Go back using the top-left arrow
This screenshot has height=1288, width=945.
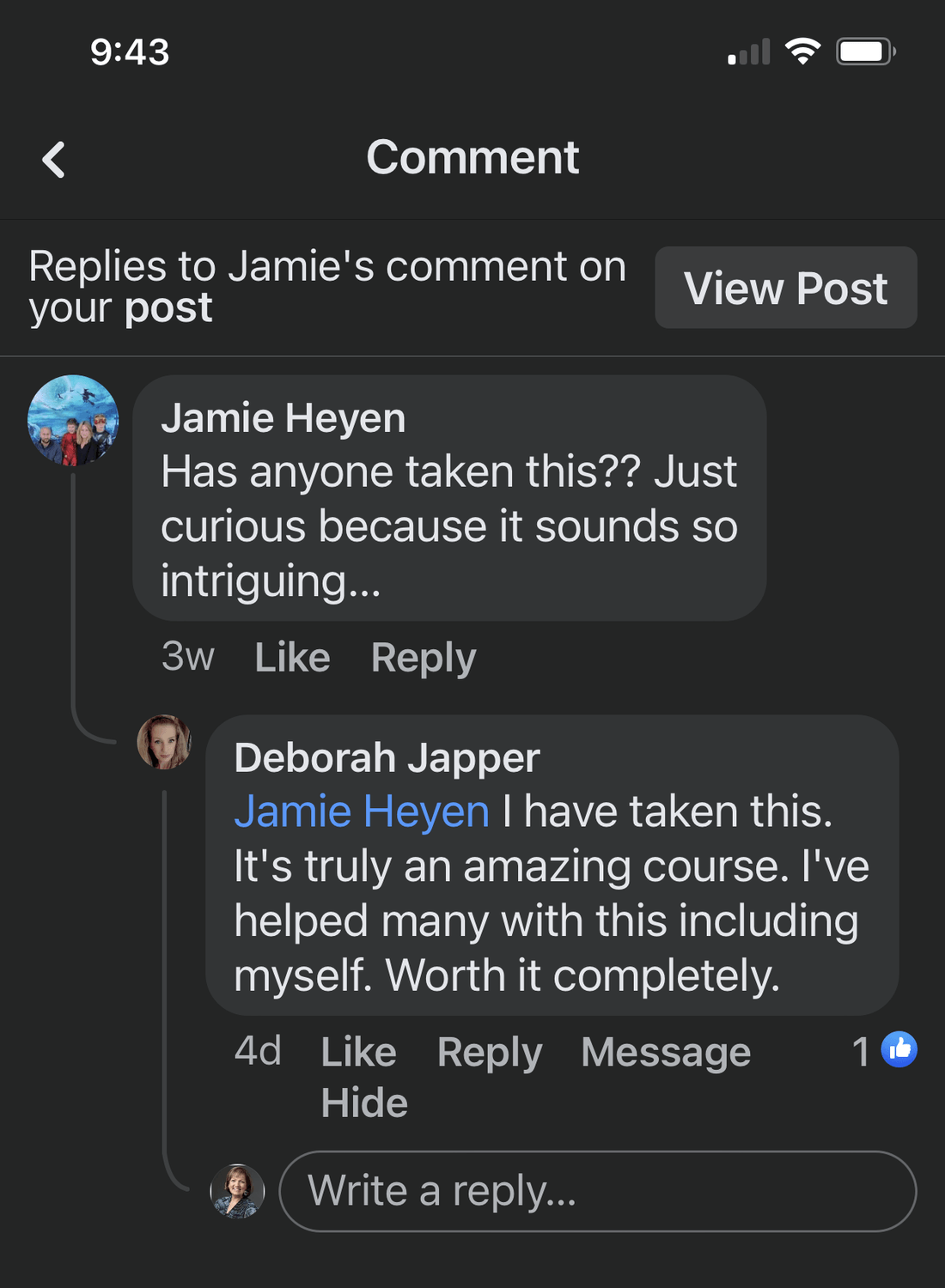click(x=54, y=160)
